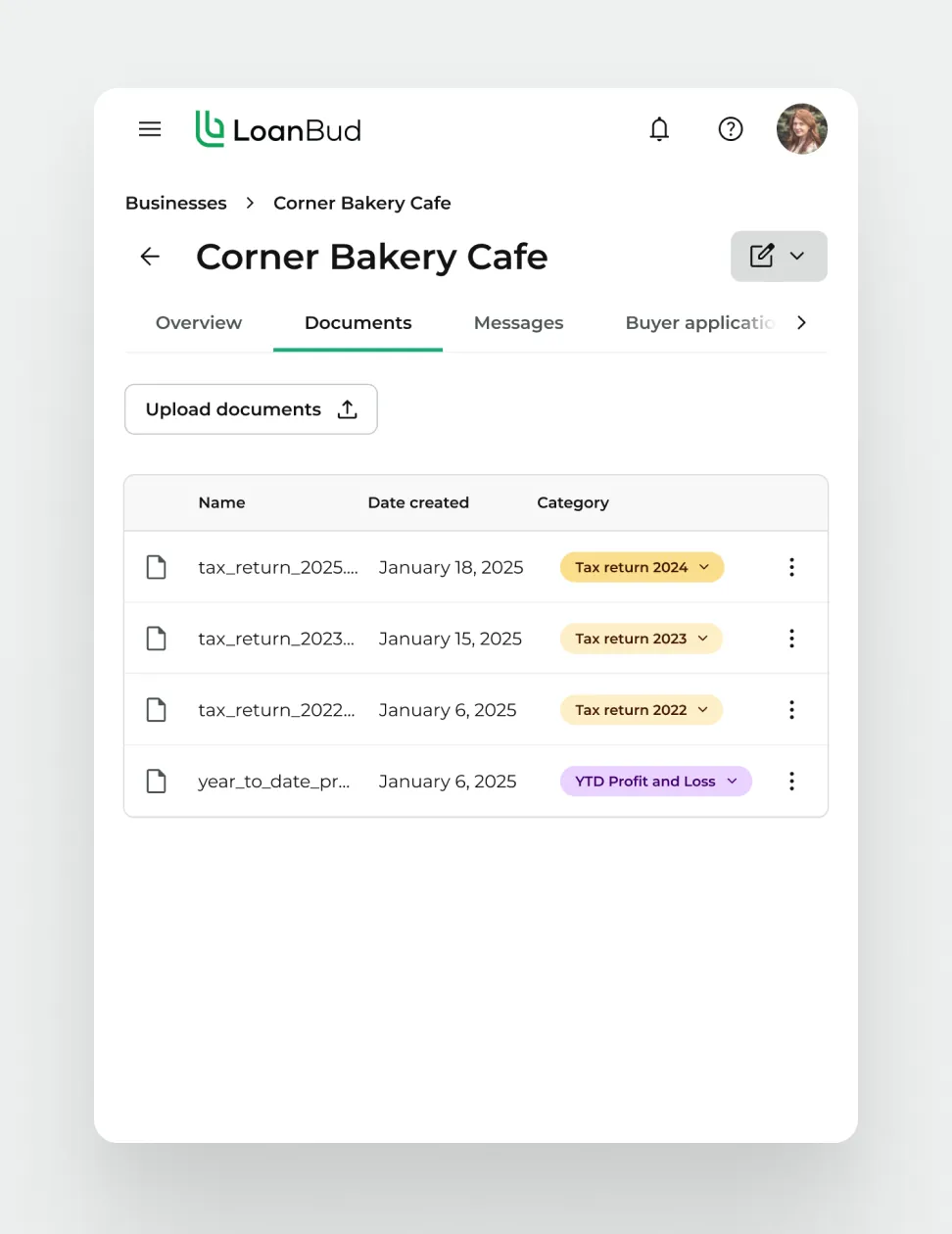Viewport: 952px width, 1234px height.
Task: Change the Tax return 2024 category
Action: [x=642, y=567]
